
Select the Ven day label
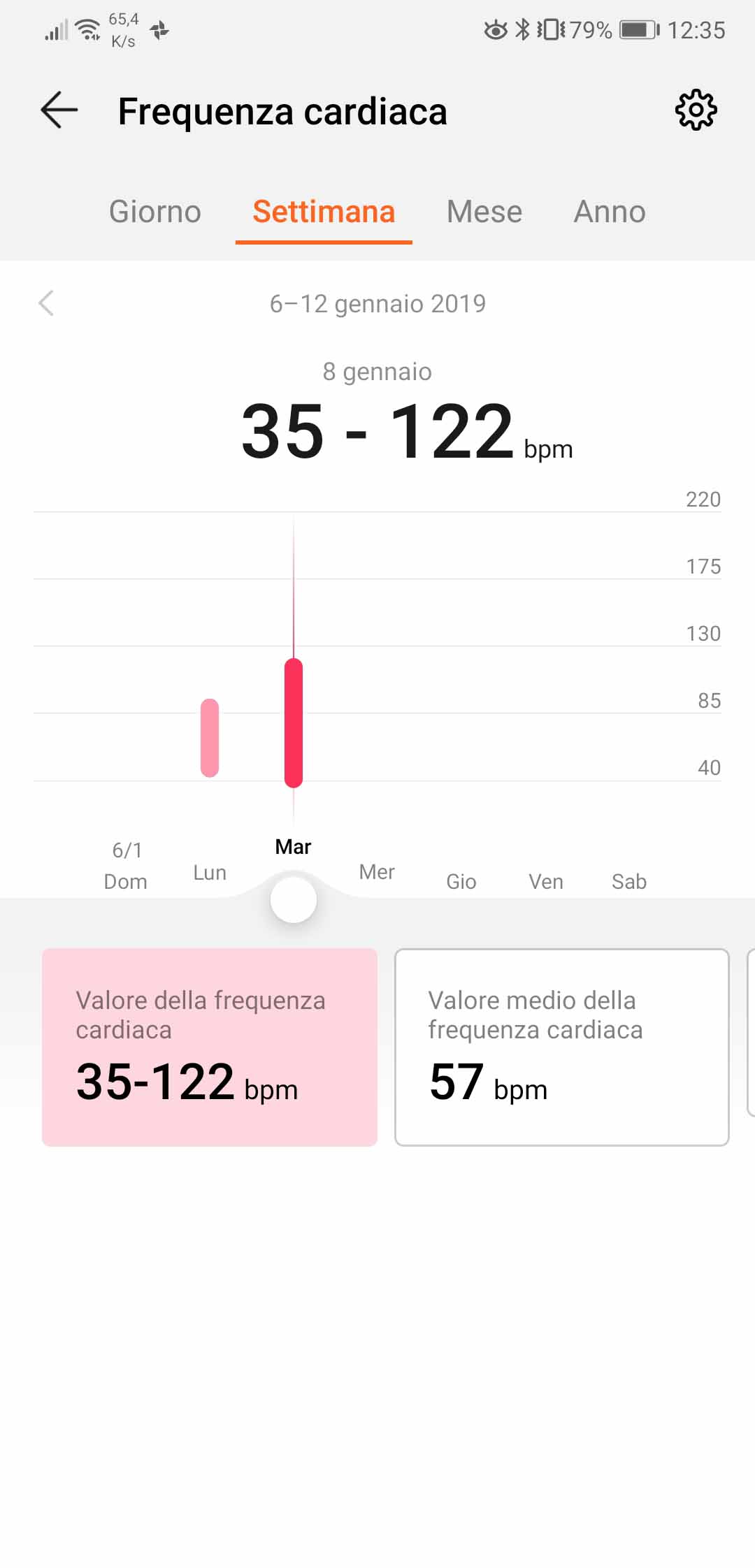pos(546,882)
